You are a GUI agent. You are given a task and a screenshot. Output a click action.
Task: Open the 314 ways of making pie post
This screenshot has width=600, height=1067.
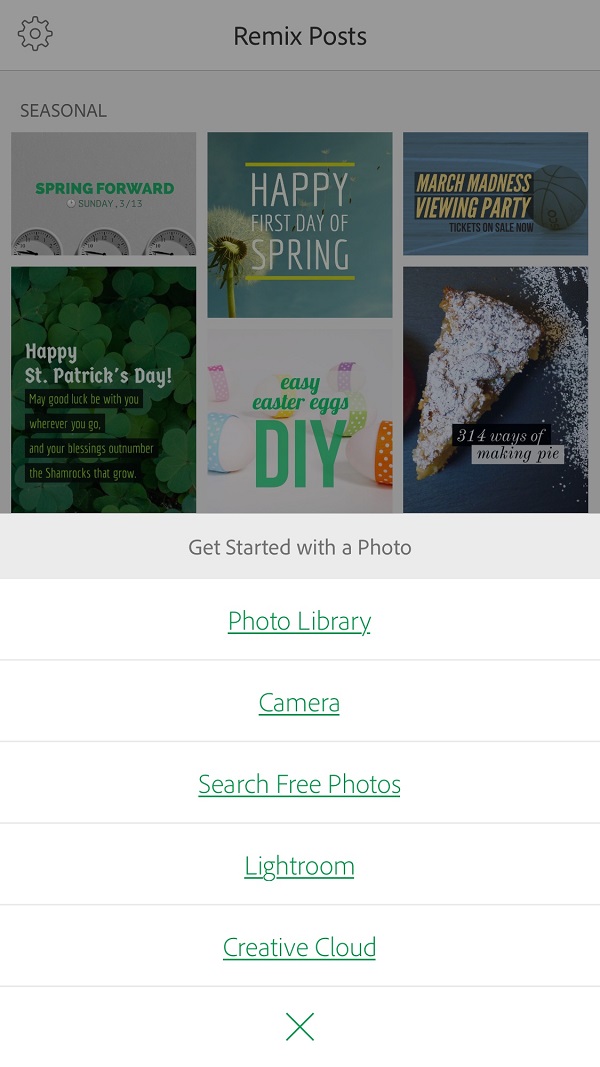click(495, 390)
